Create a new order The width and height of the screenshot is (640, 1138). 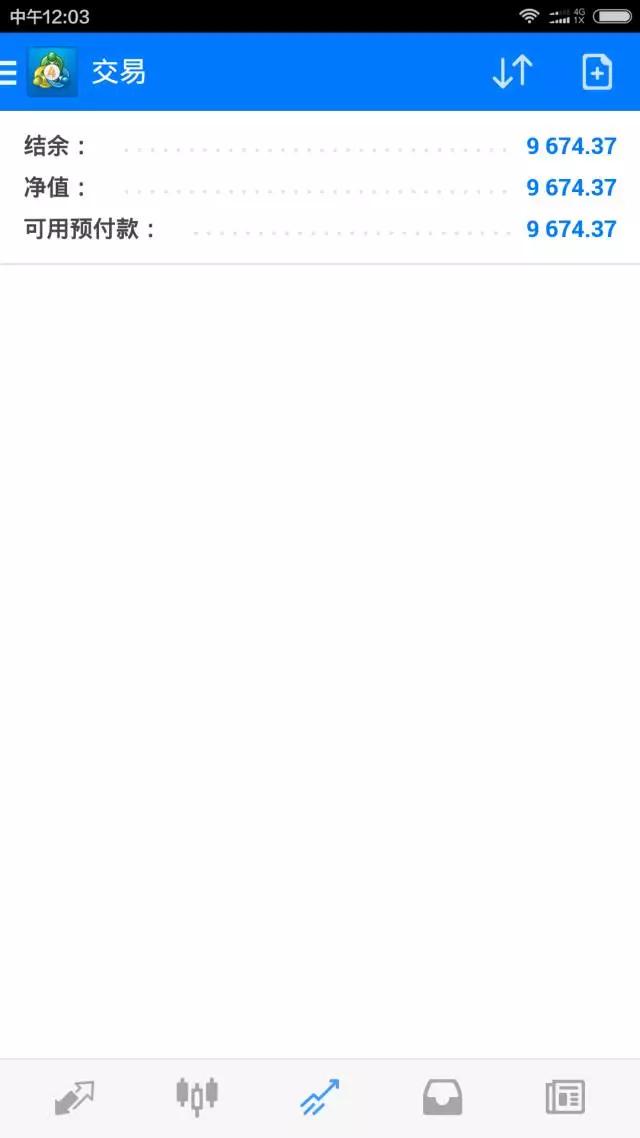(x=597, y=72)
